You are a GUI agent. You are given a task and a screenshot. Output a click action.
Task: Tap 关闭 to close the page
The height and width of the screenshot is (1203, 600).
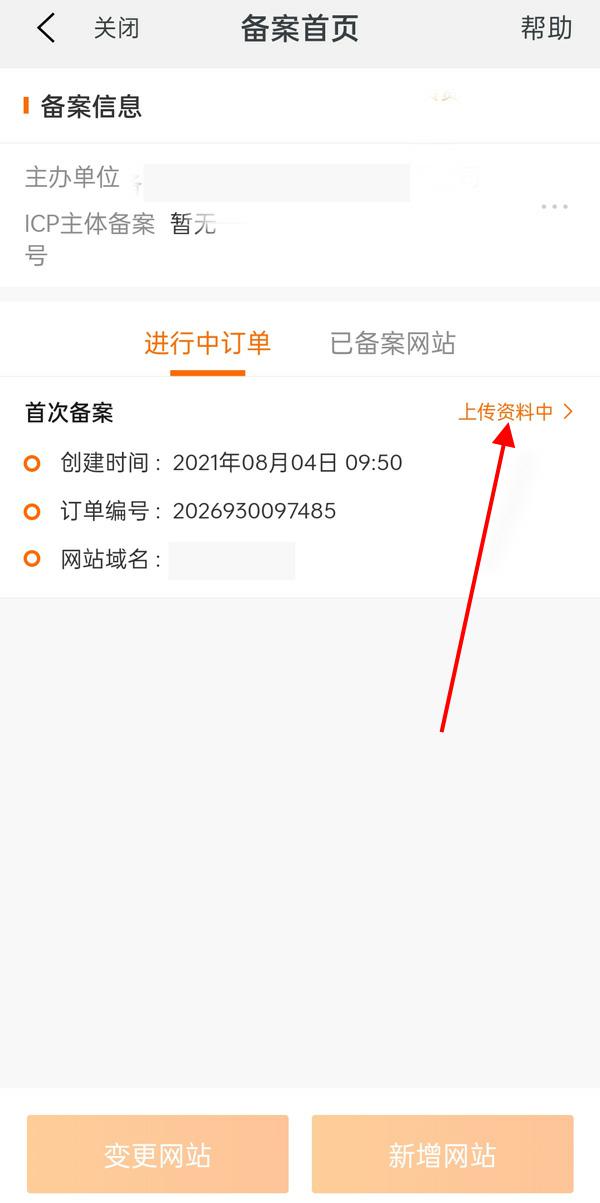click(116, 28)
